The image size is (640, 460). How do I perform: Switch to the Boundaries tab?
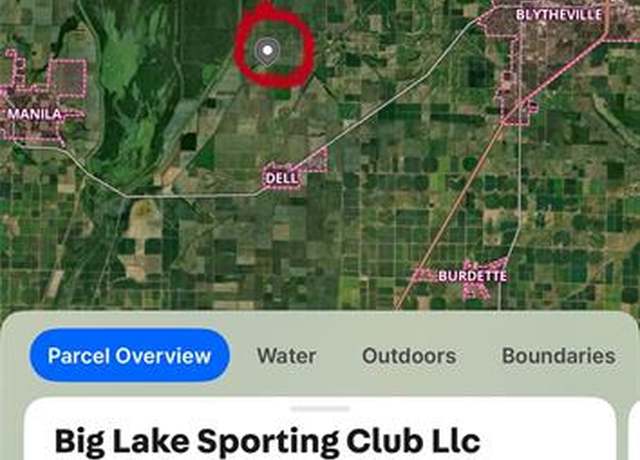[558, 355]
